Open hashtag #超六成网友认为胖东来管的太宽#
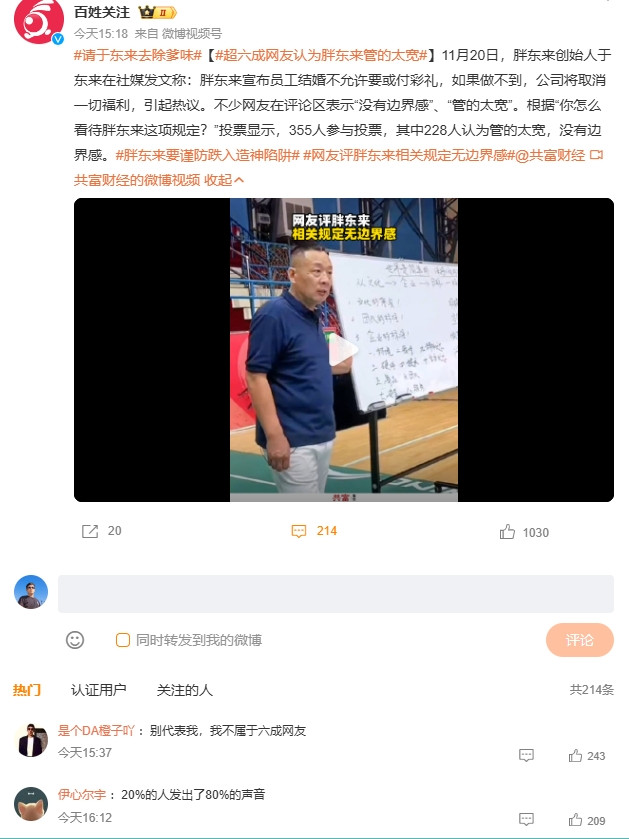629x839 pixels. click(321, 54)
